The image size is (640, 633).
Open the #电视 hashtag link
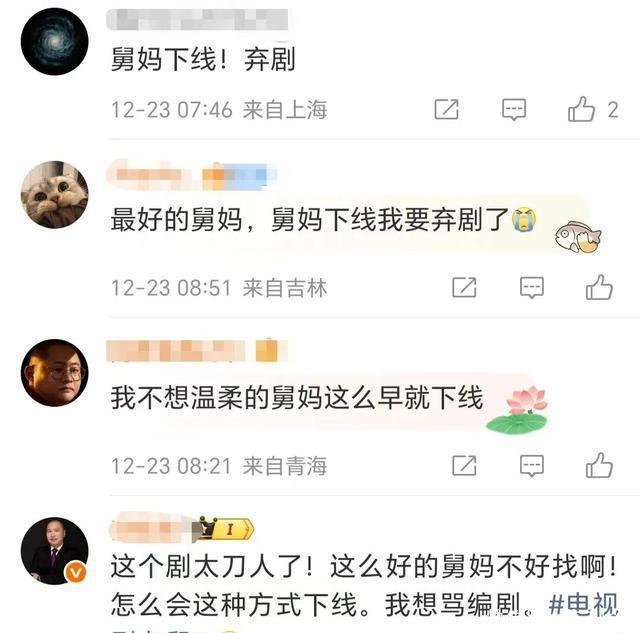[x=584, y=604]
